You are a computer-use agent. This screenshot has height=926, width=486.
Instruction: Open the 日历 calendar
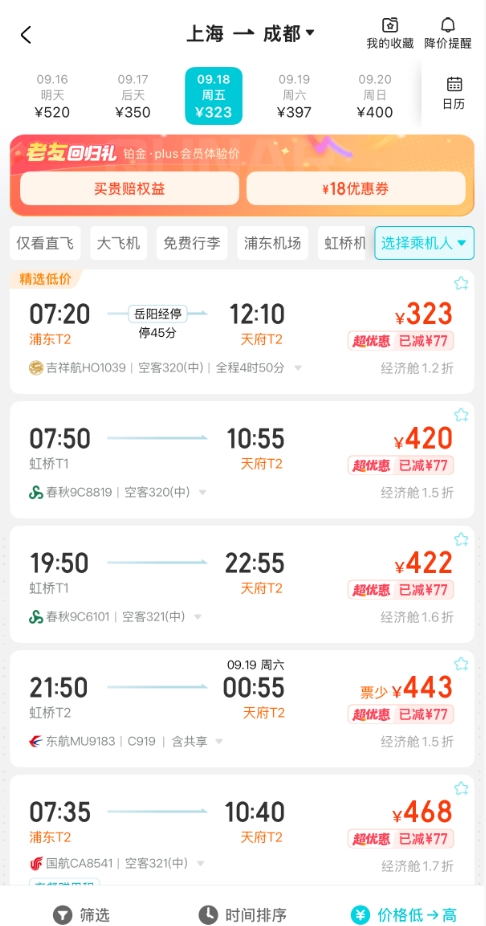coord(454,93)
